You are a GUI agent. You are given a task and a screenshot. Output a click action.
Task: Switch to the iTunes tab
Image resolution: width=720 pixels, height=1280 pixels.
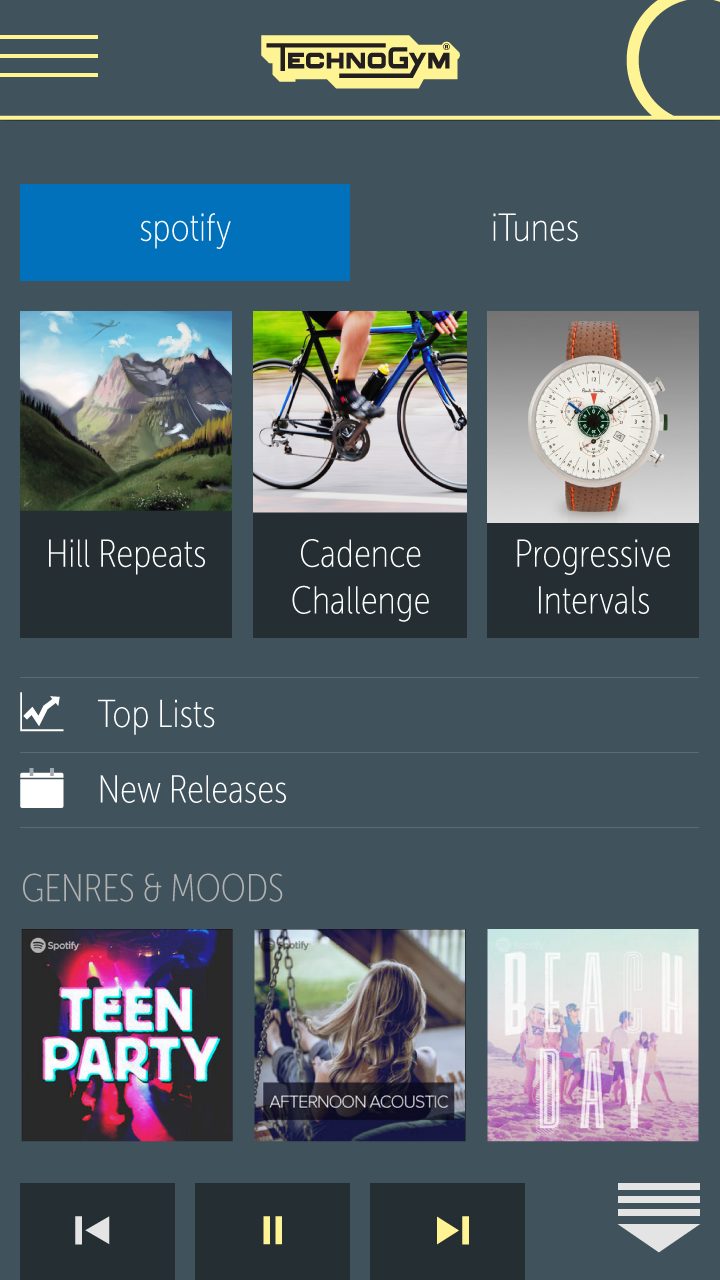click(x=534, y=230)
